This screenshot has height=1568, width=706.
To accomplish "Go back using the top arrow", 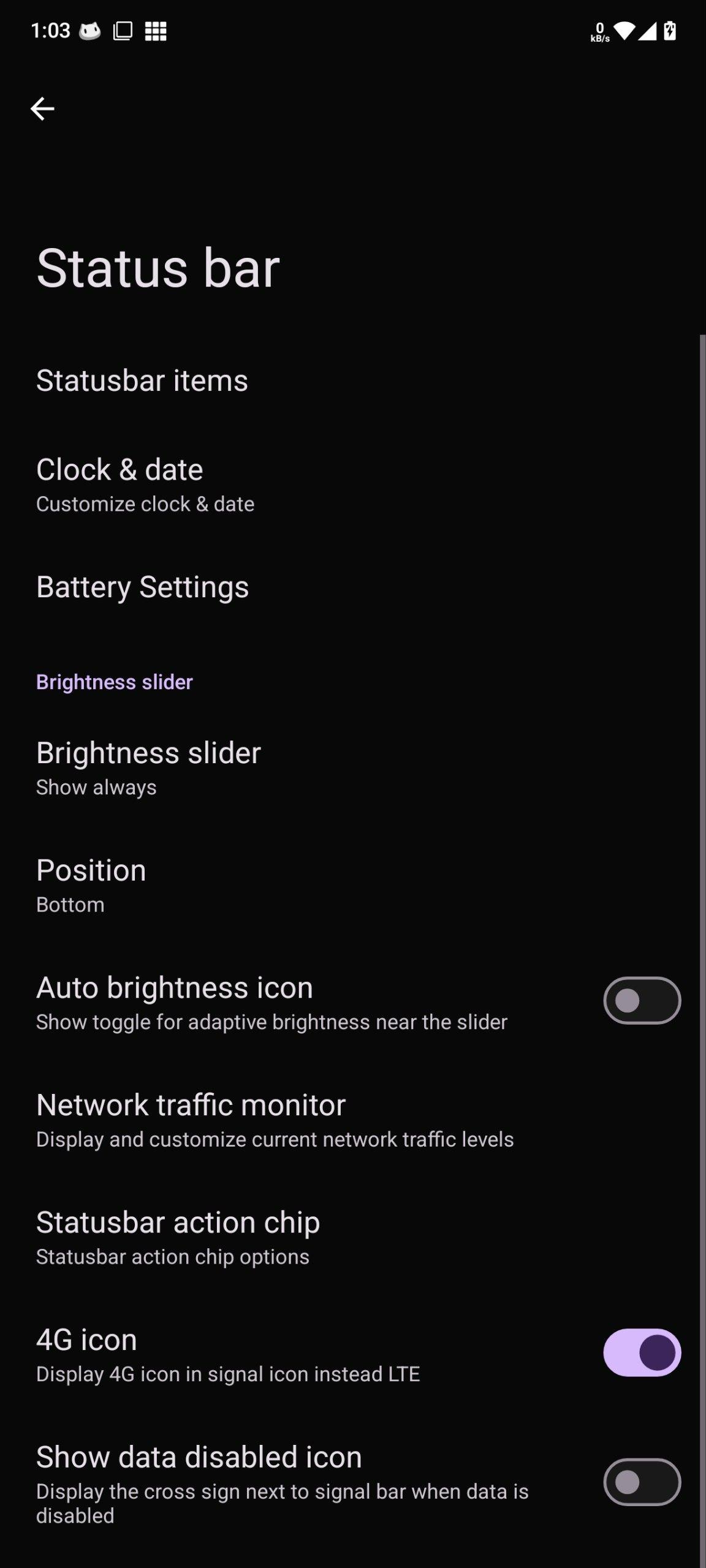I will click(x=42, y=109).
